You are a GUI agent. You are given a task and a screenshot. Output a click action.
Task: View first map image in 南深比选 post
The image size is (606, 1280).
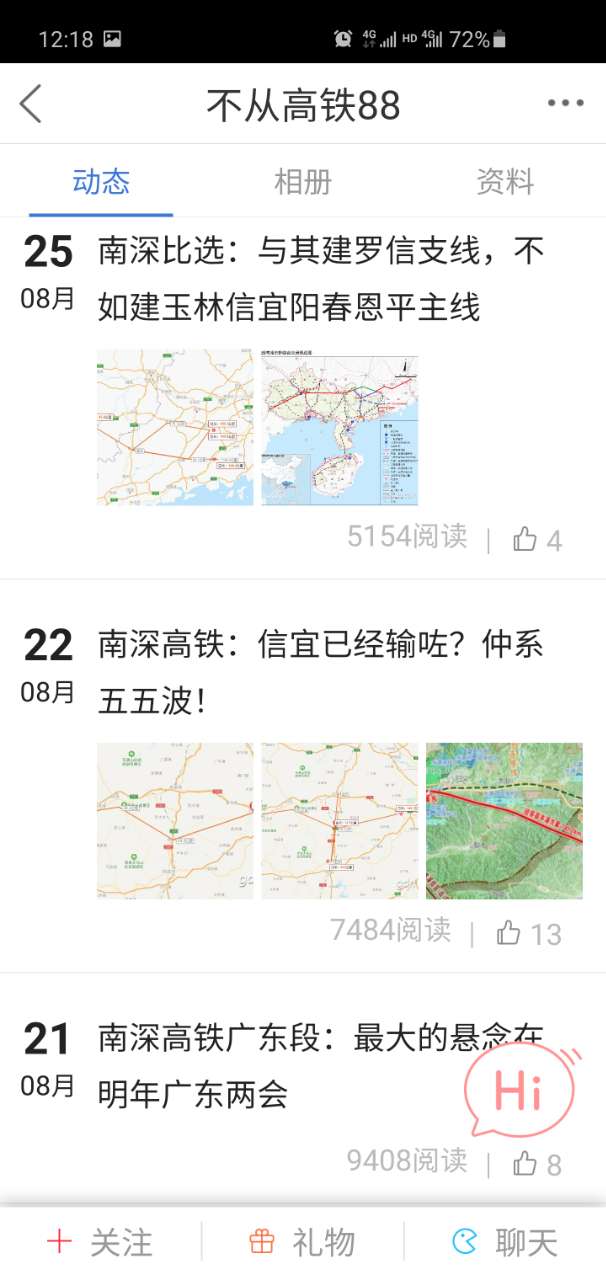tap(175, 427)
